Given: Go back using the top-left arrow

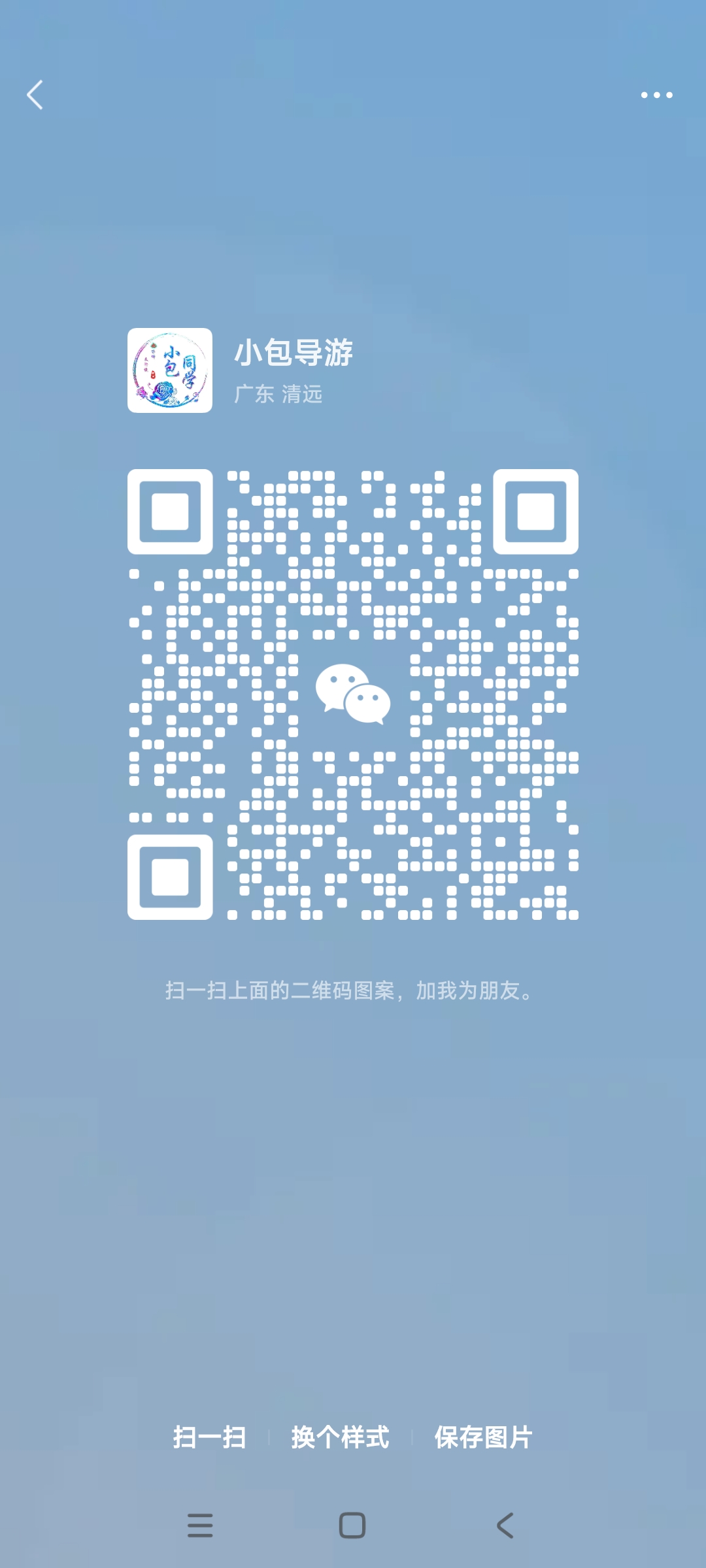Looking at the screenshot, I should [35, 95].
